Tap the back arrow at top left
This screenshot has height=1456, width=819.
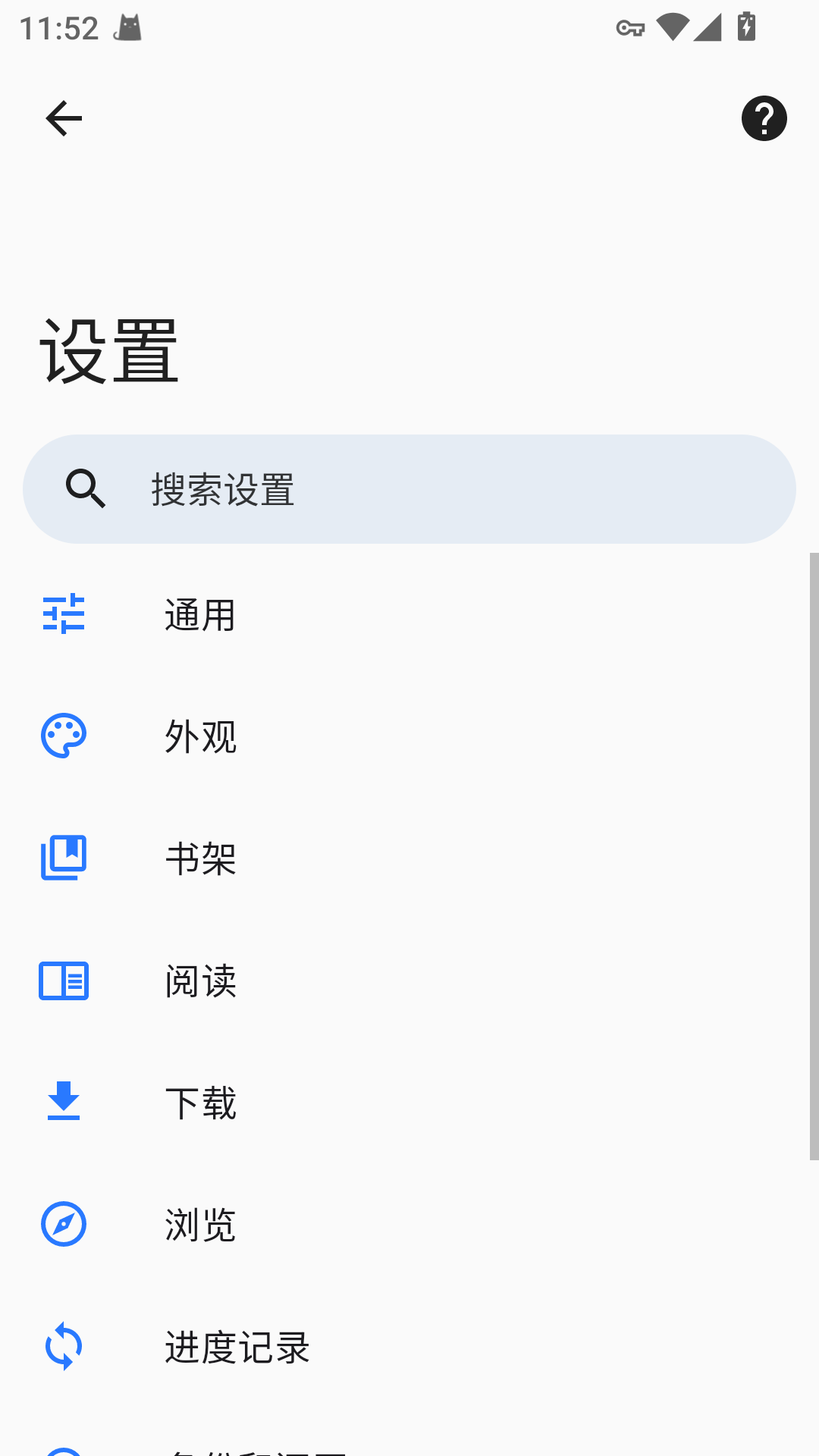[63, 118]
